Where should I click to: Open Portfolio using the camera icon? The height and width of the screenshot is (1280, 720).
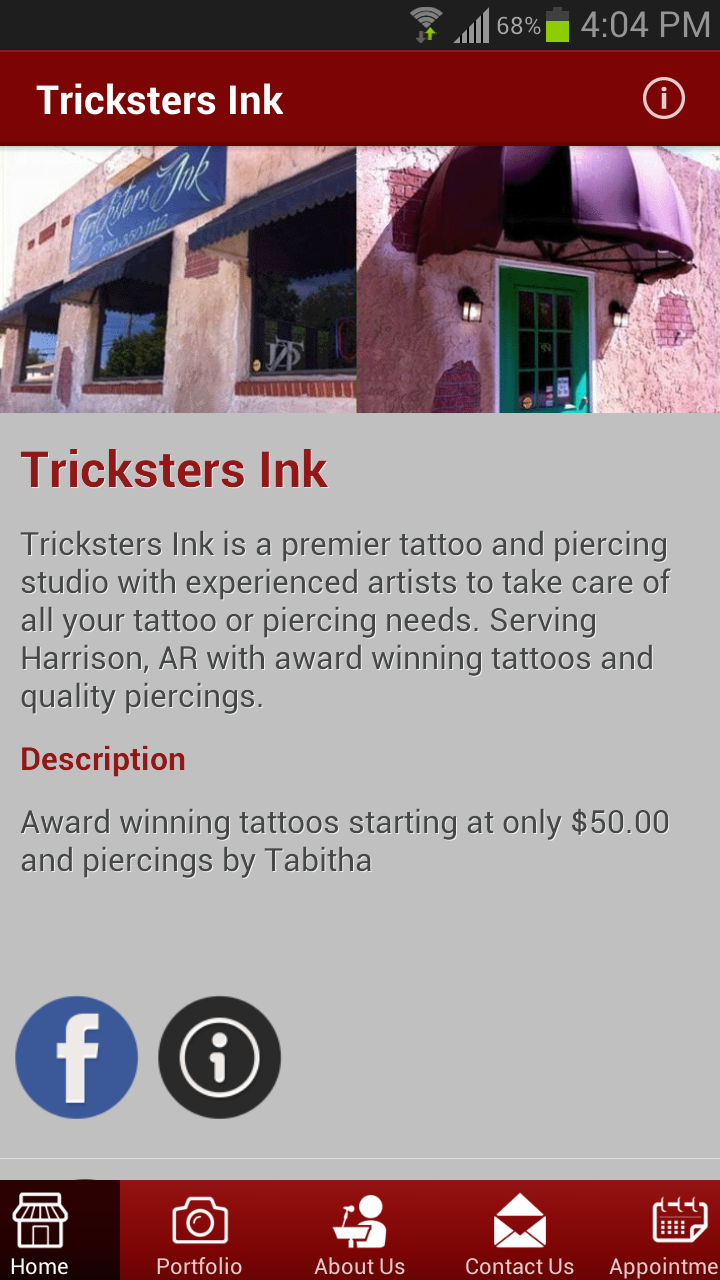(x=199, y=1219)
